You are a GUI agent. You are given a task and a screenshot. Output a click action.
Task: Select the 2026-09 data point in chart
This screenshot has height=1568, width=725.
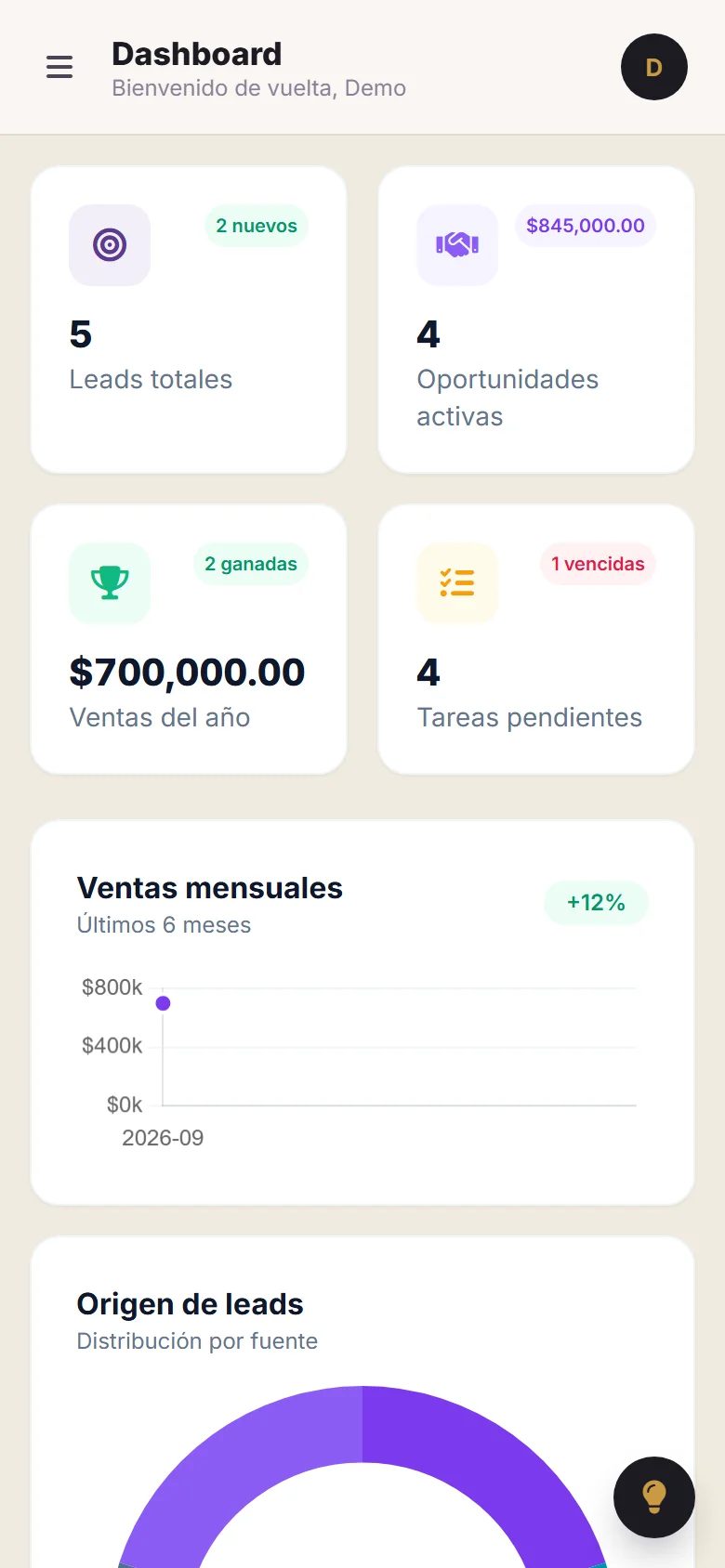point(163,1003)
